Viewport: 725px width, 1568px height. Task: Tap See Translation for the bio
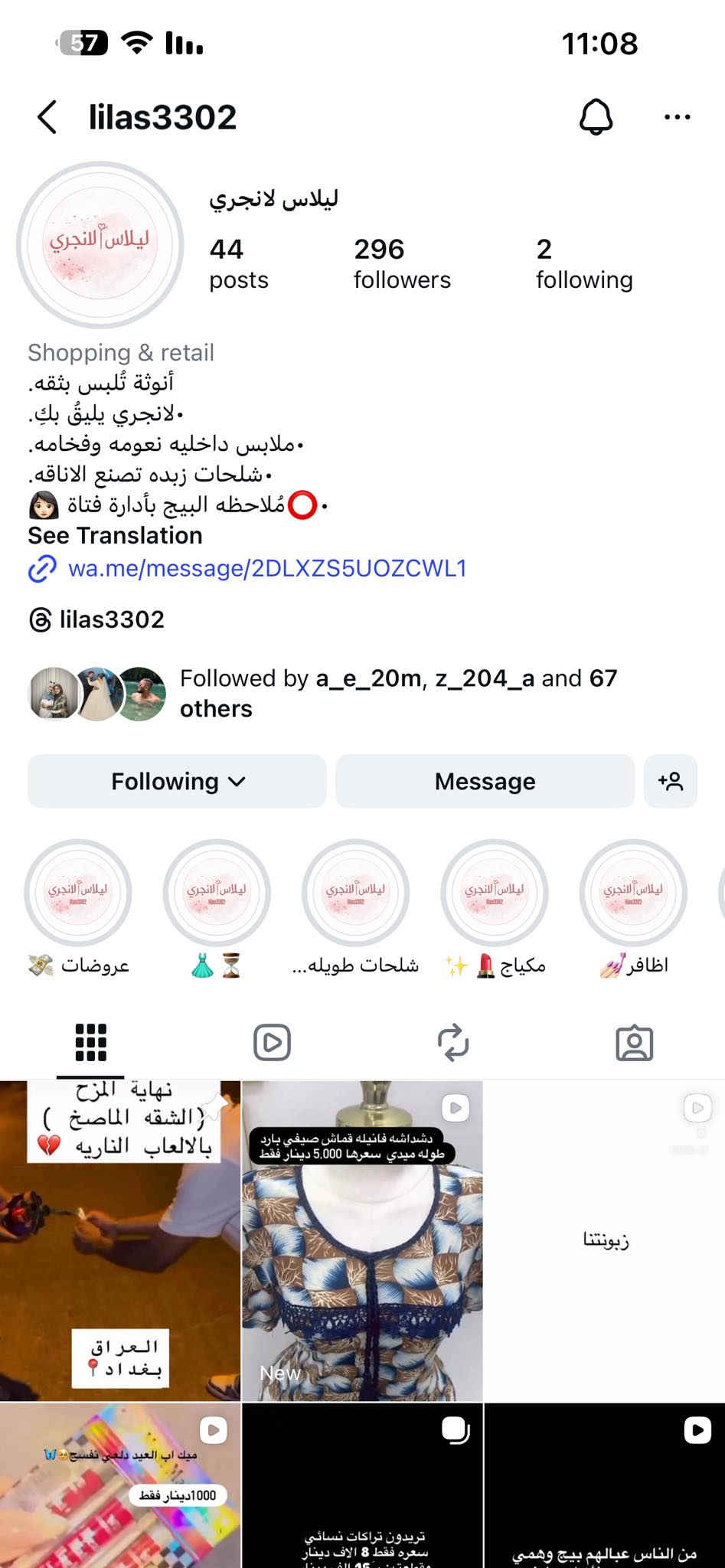click(115, 536)
